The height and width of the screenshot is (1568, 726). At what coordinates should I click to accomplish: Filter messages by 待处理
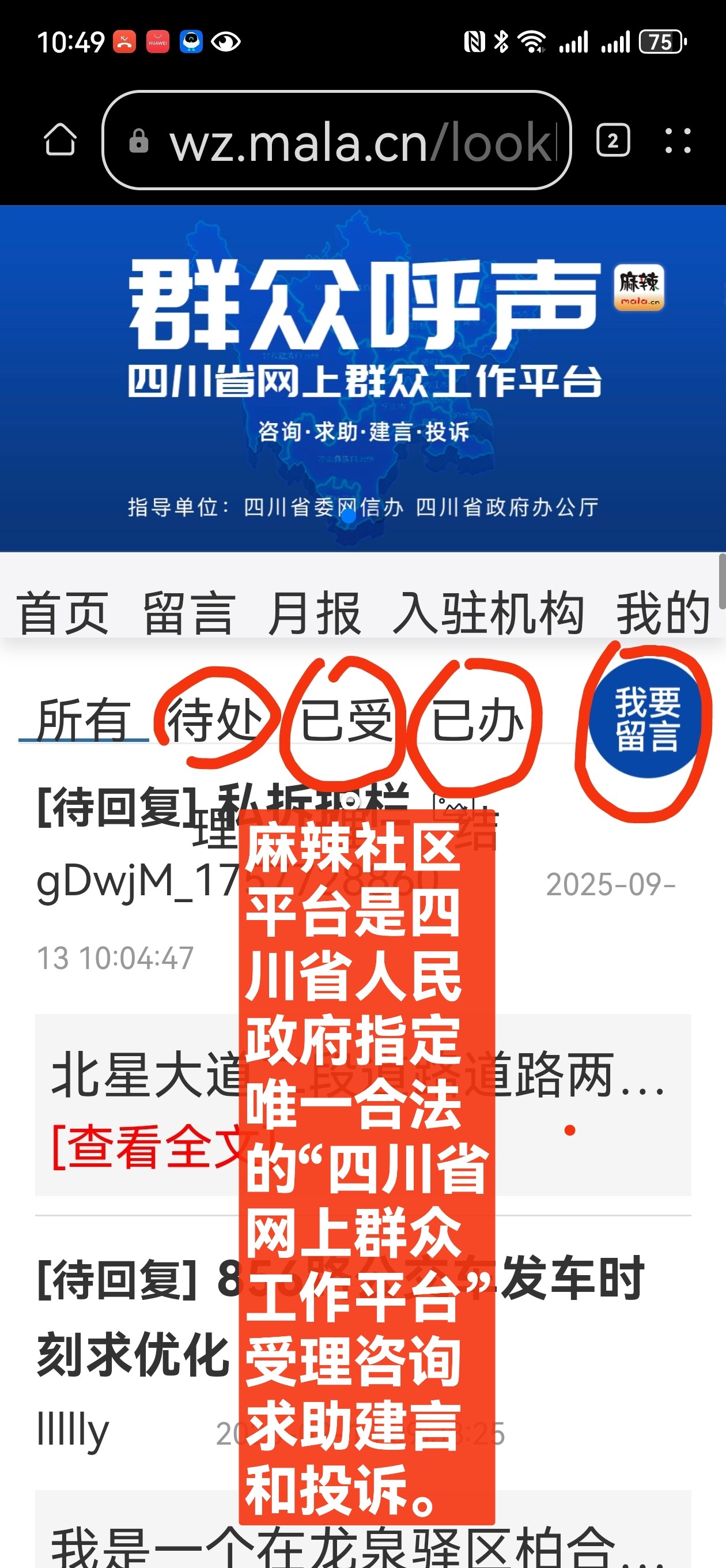[214, 720]
